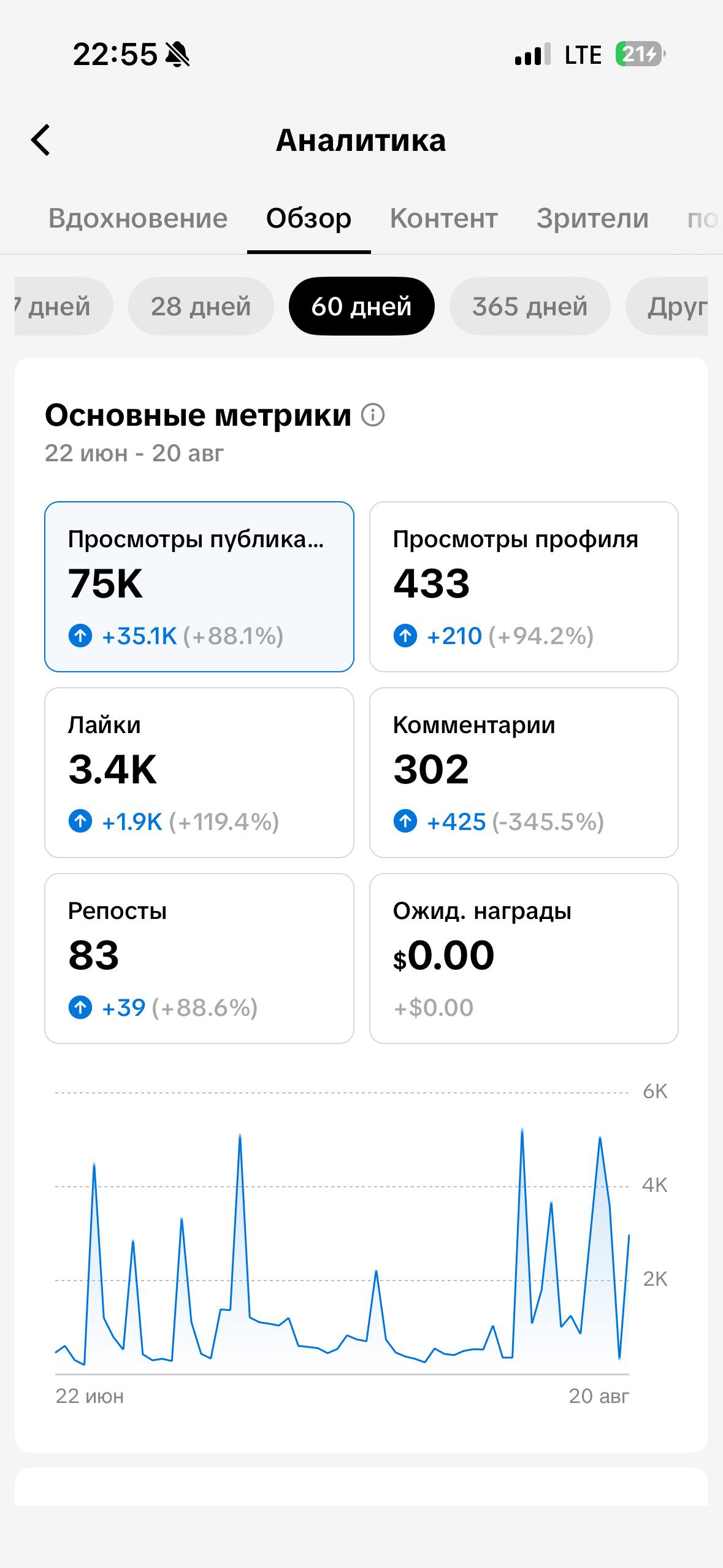Select the Комментарии metric card
Screen dimensions: 723x1568
pos(524,772)
